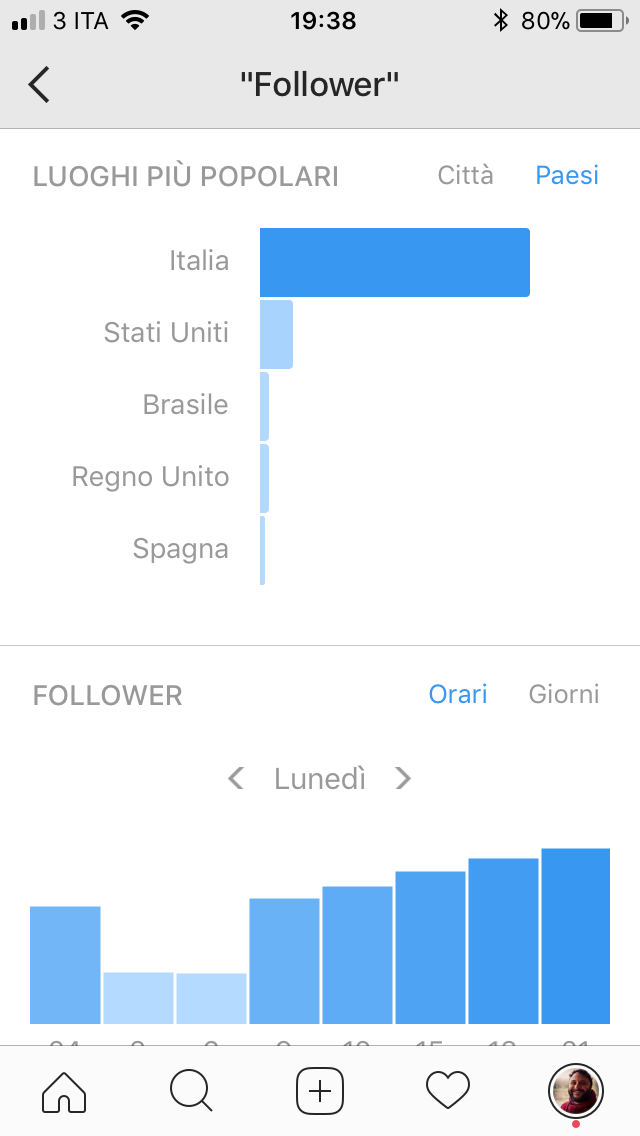Screen dimensions: 640x1136
Task: Open the activity heart tab
Action: (x=447, y=1090)
